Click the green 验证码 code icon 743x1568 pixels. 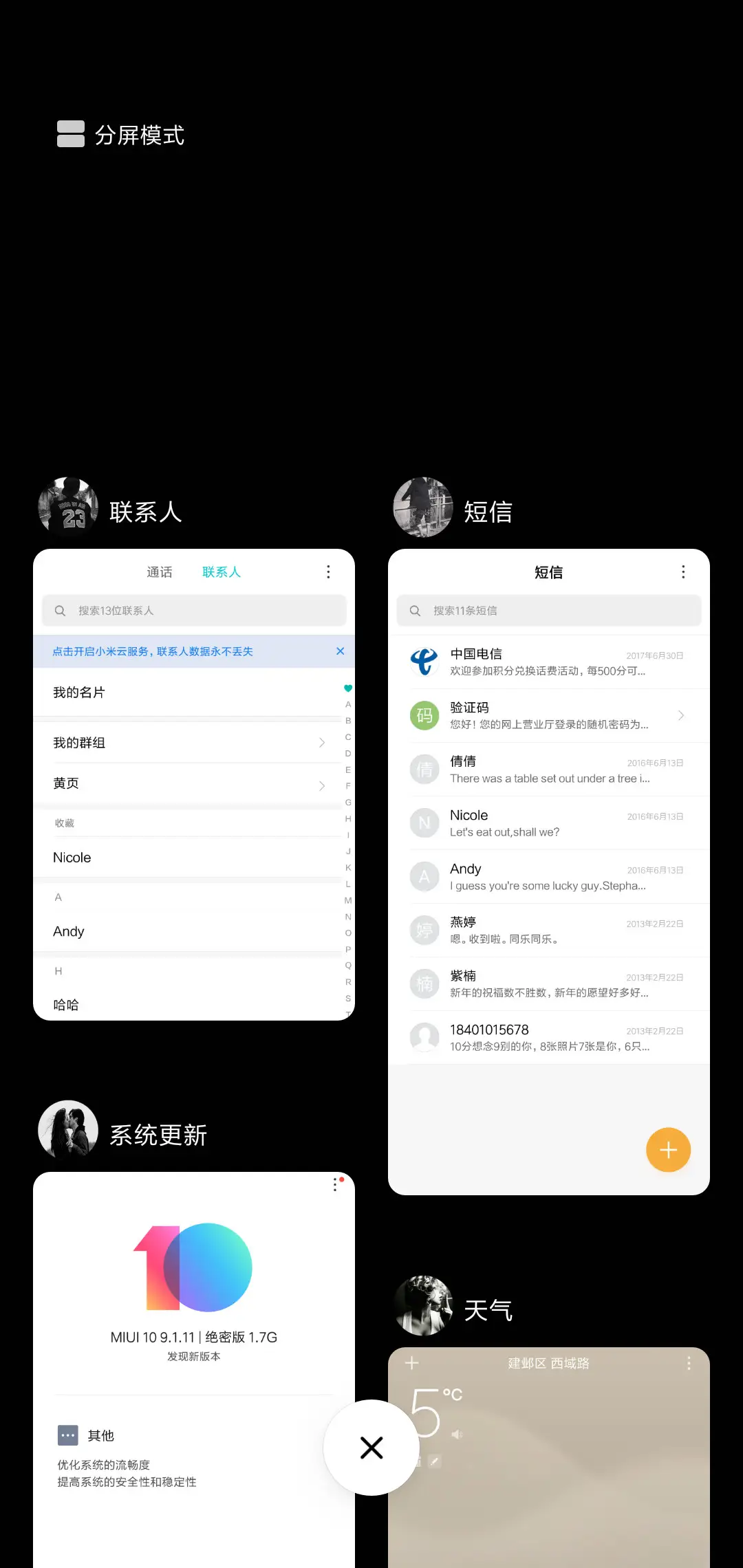424,715
